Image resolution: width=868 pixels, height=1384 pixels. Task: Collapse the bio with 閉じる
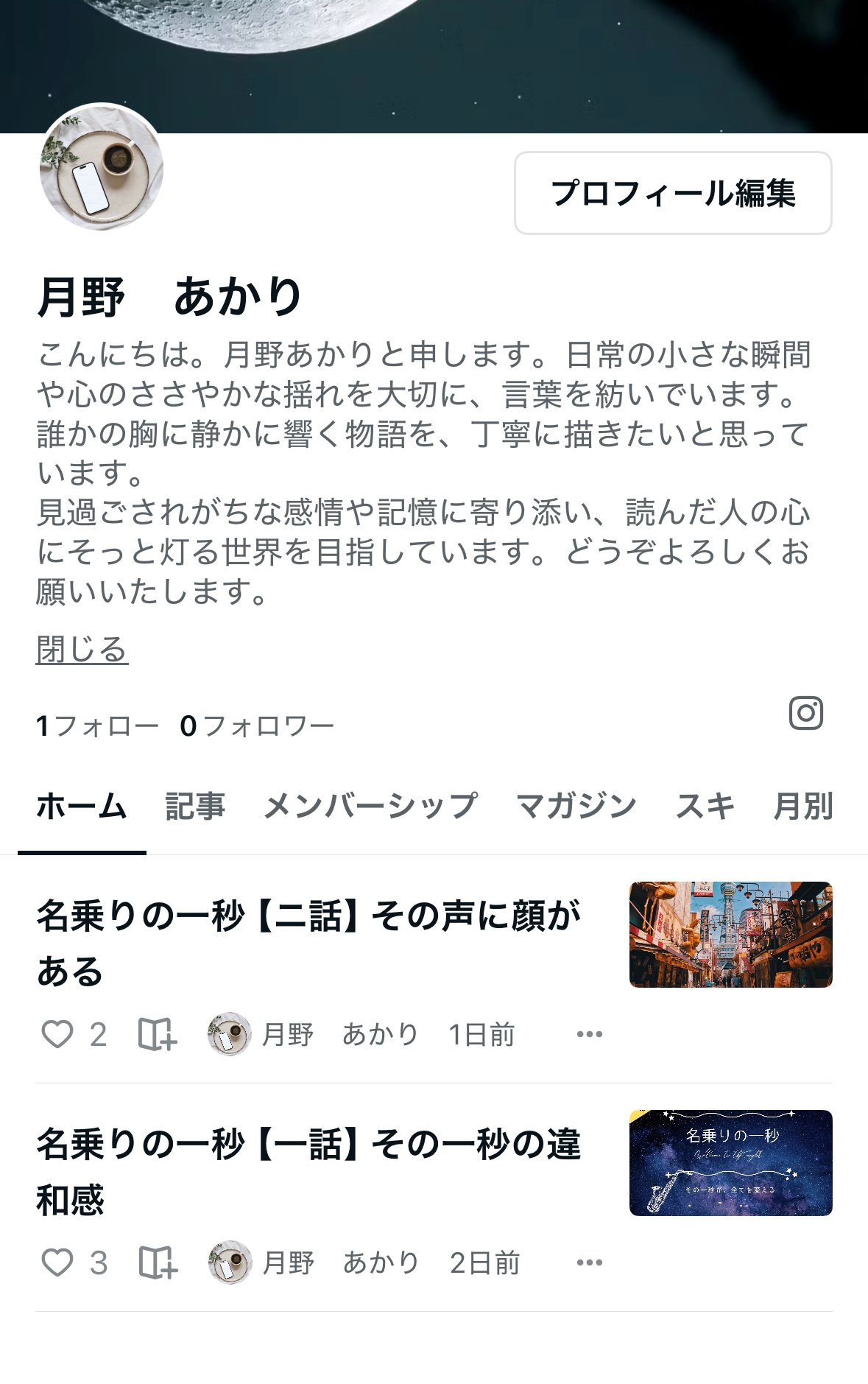point(82,650)
